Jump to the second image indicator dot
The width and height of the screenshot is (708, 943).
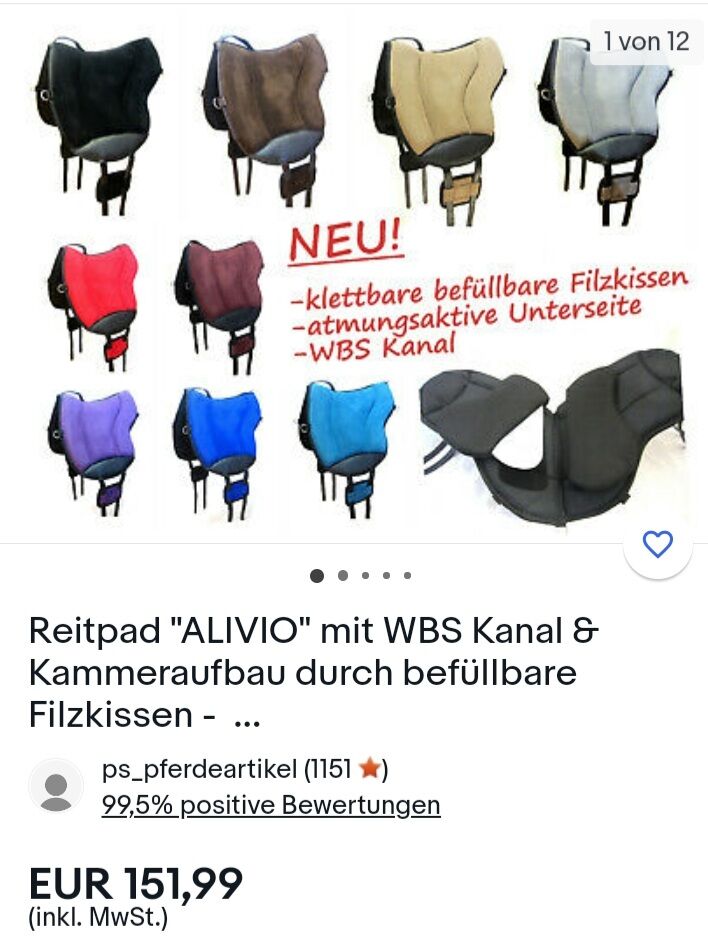pyautogui.click(x=343, y=575)
